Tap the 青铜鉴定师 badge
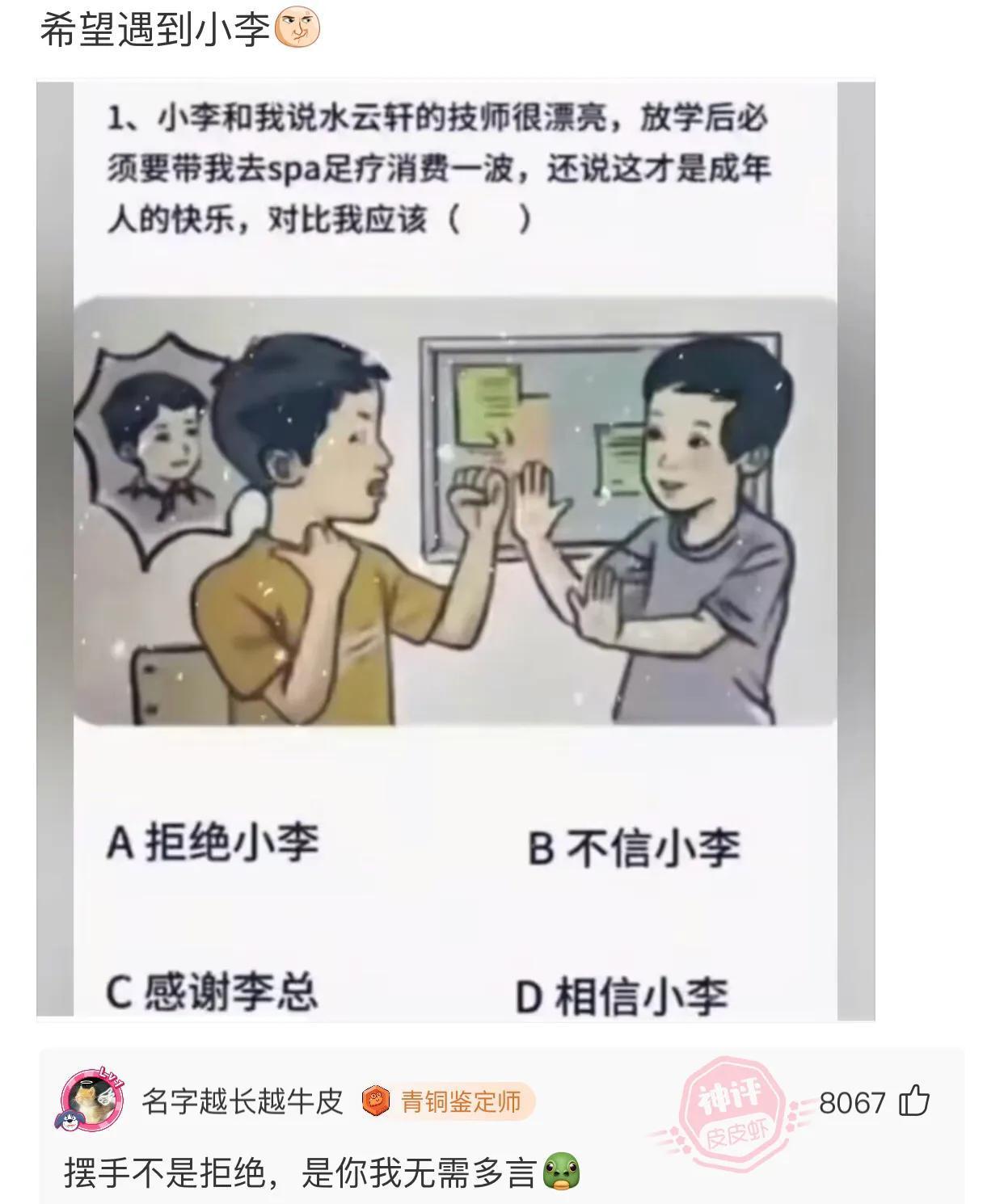This screenshot has width=1004, height=1204. click(x=448, y=1101)
